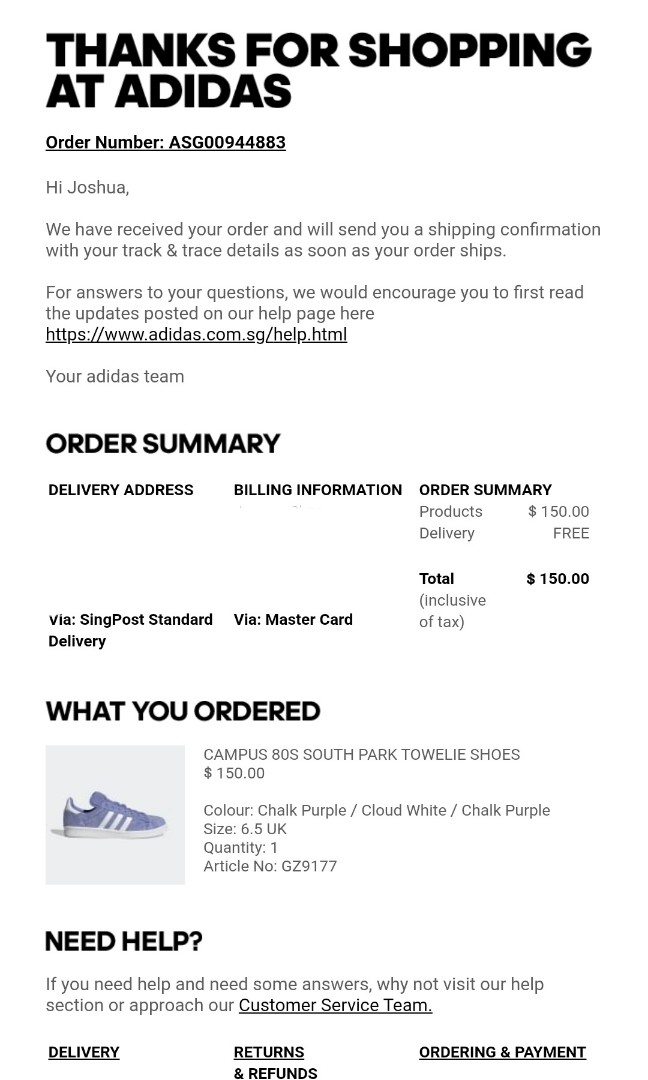The width and height of the screenshot is (648, 1080).
Task: Open the adidas help page URL
Action: (x=196, y=335)
